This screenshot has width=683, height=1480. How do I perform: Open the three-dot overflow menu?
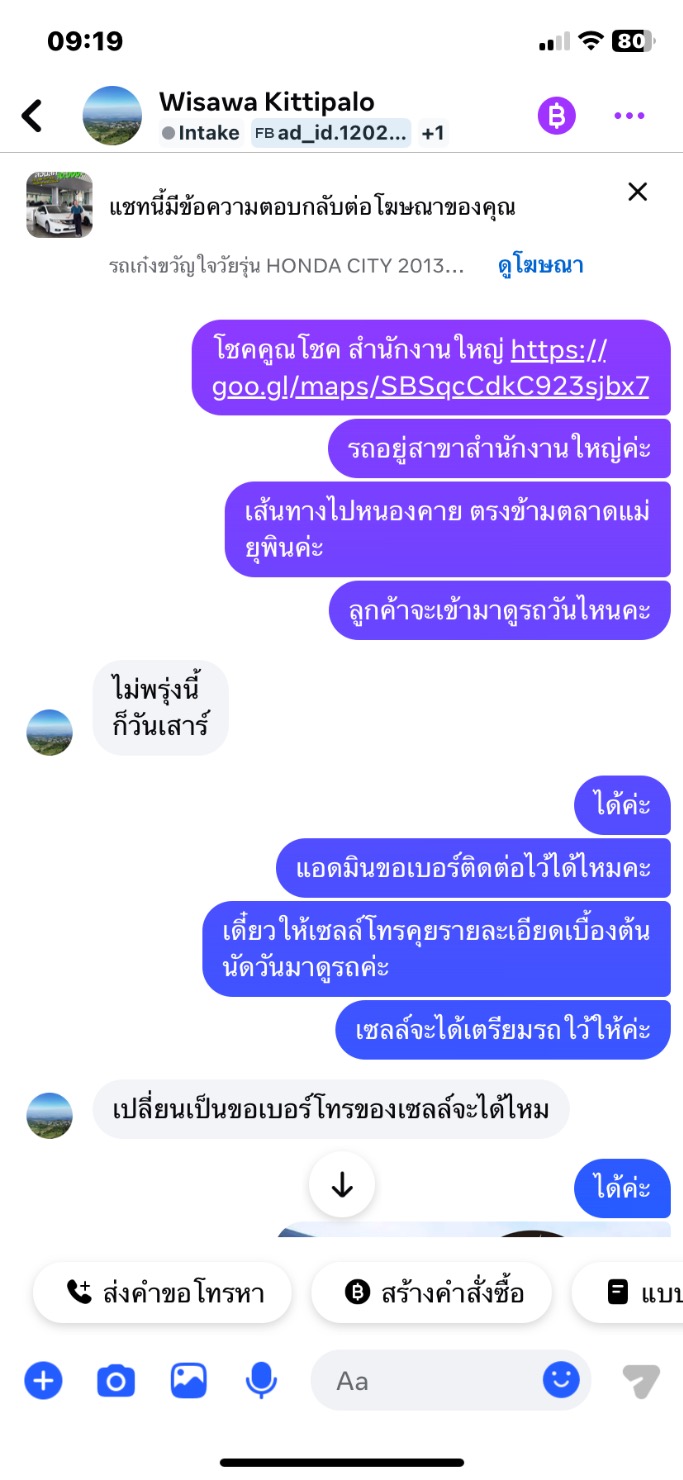click(629, 116)
